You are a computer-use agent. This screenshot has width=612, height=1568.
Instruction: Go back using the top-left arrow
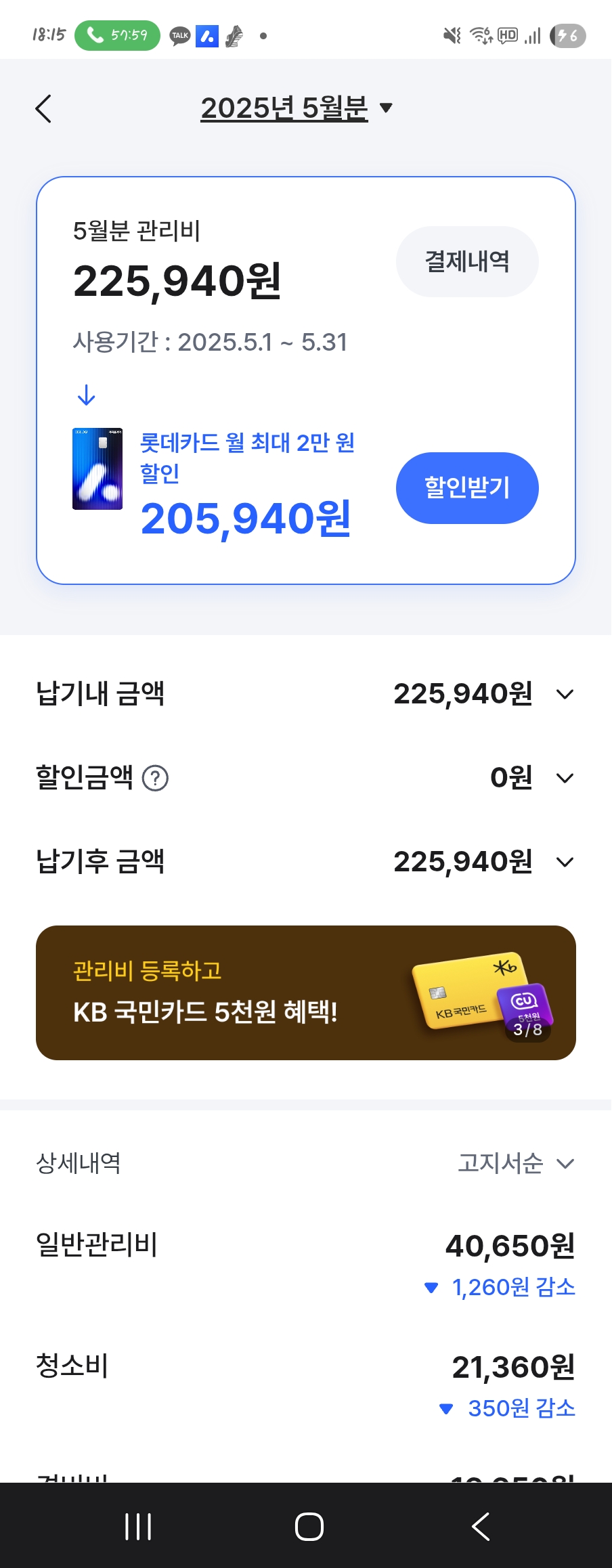point(44,108)
